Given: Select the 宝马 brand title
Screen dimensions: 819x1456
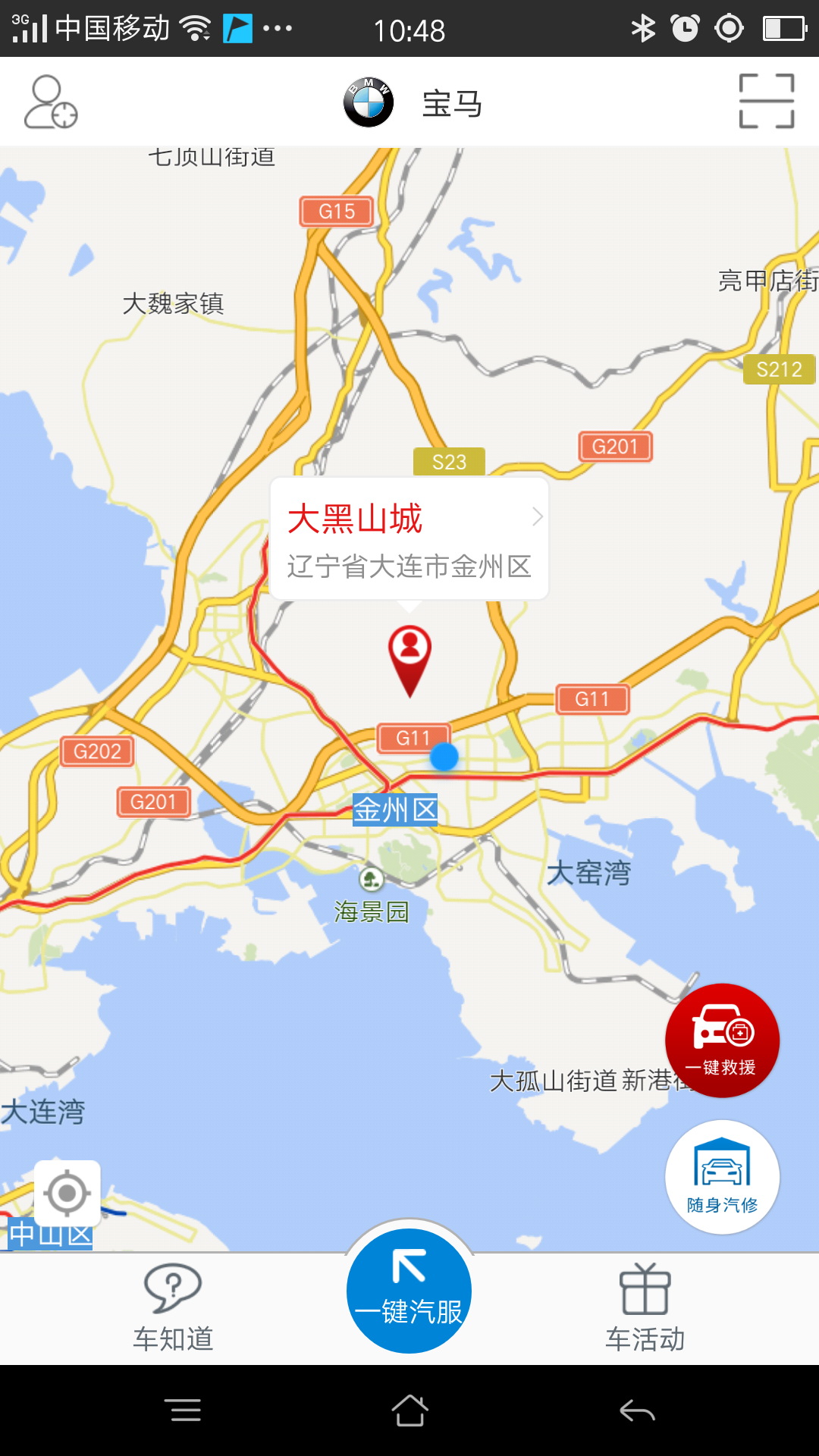Looking at the screenshot, I should (x=452, y=103).
